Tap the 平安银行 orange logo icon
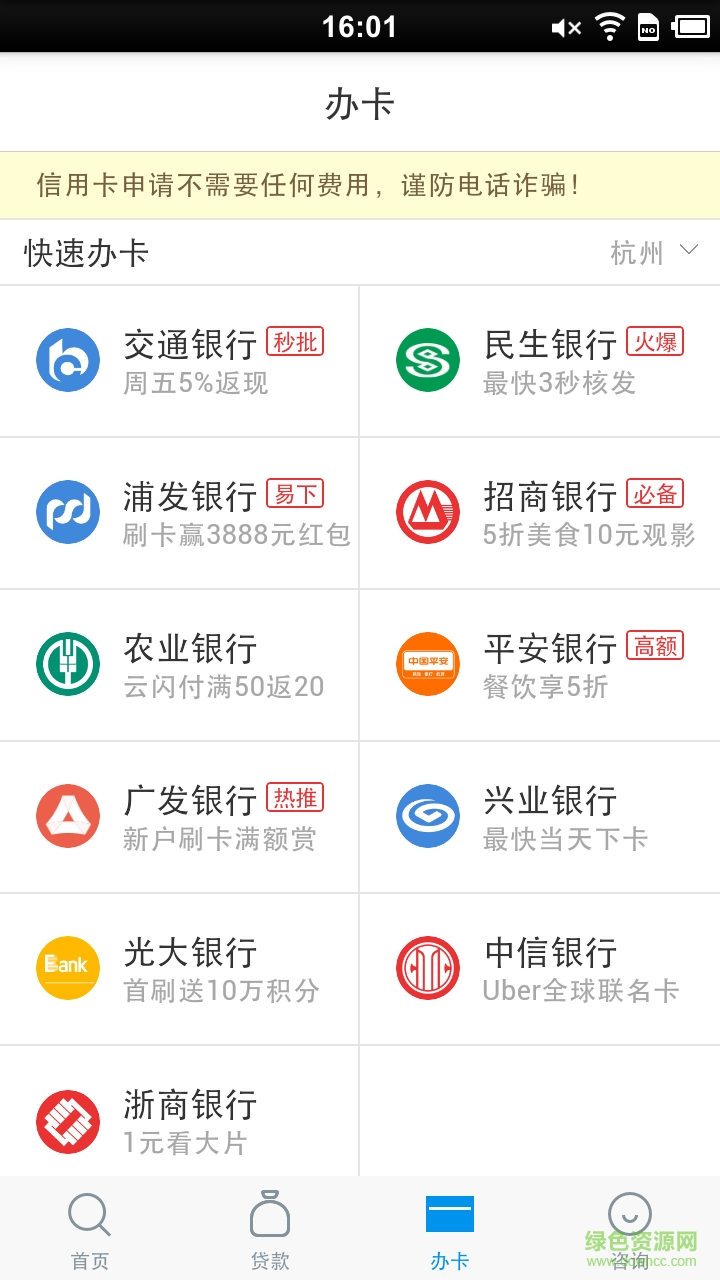This screenshot has height=1280, width=720. [x=427, y=664]
